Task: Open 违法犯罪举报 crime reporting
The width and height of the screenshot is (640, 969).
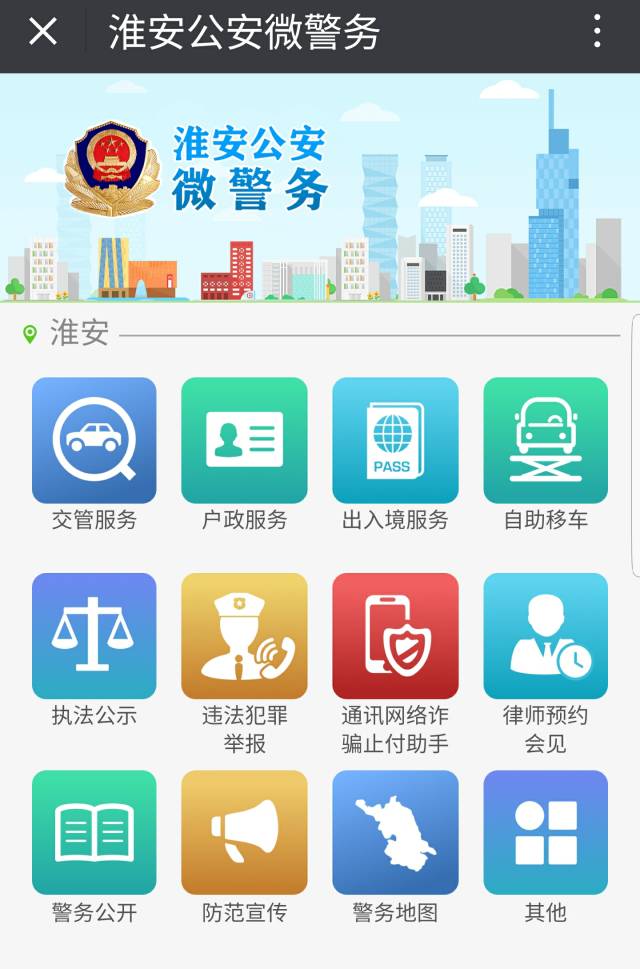Action: click(244, 636)
